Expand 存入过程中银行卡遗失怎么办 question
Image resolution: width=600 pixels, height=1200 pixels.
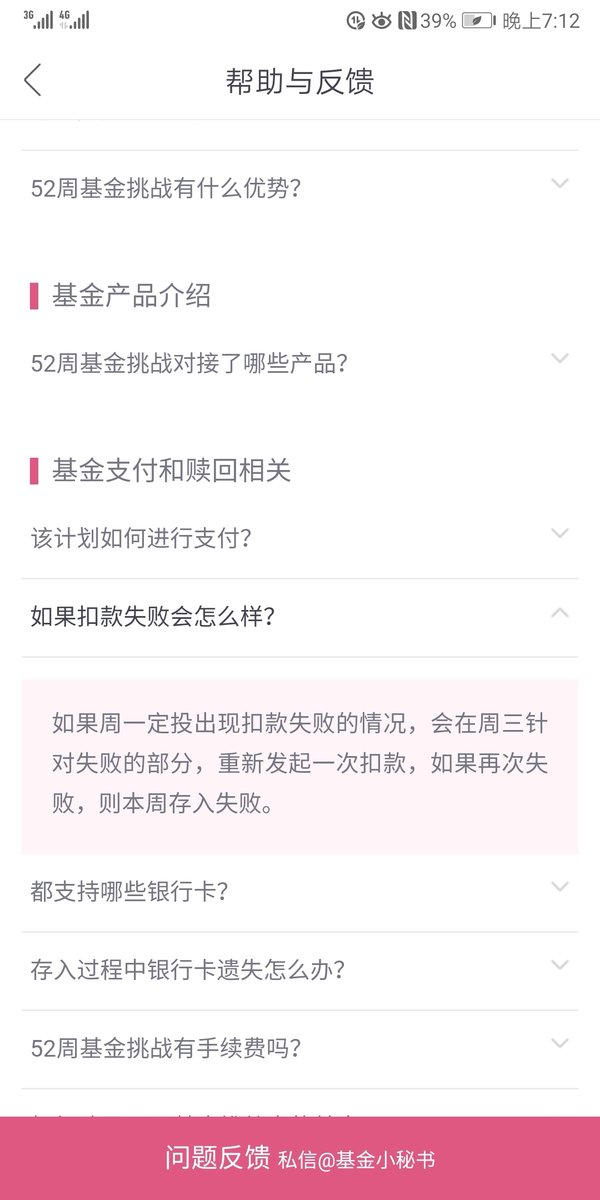[x=300, y=970]
